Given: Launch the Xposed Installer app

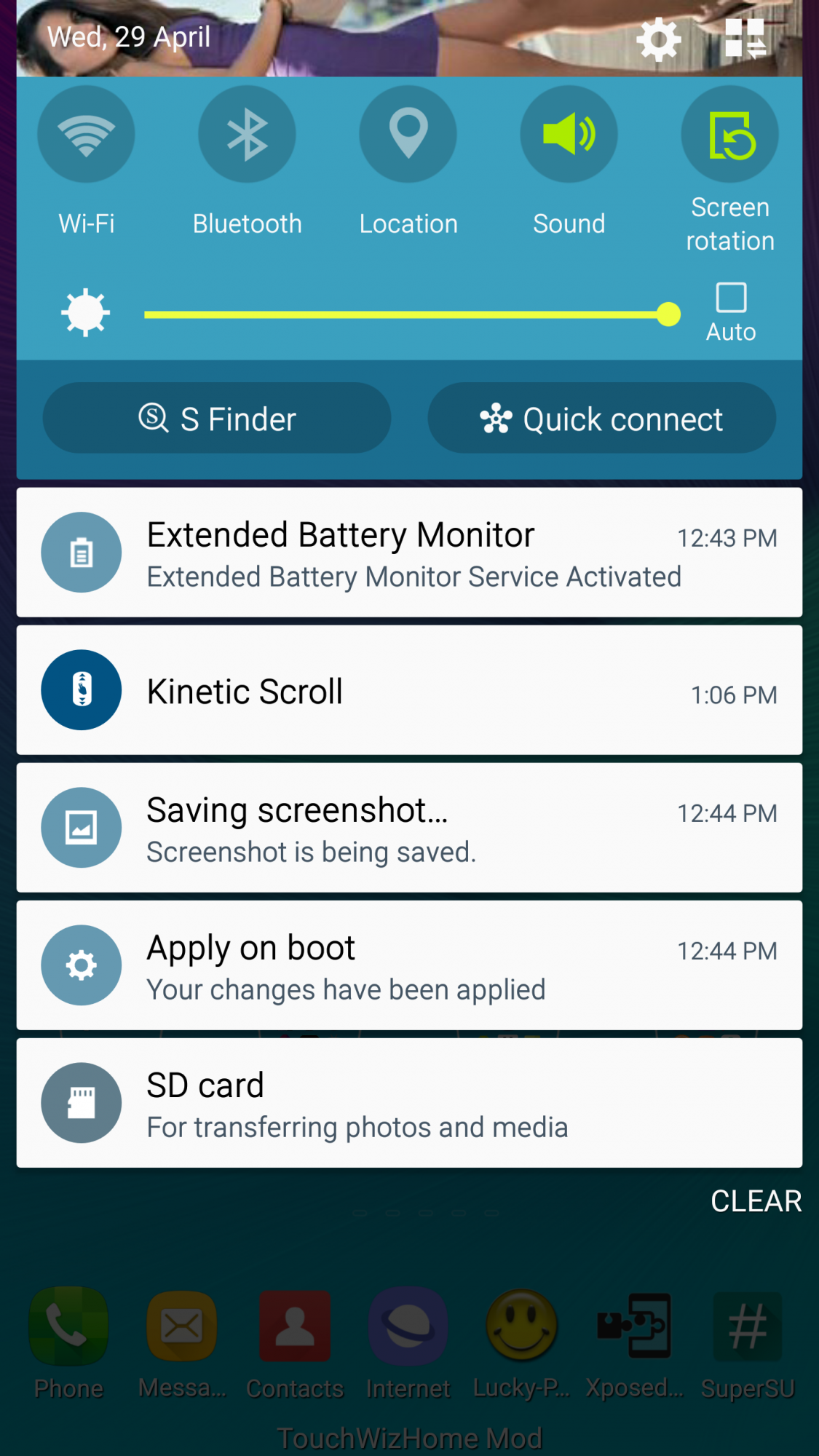Looking at the screenshot, I should (x=633, y=1325).
